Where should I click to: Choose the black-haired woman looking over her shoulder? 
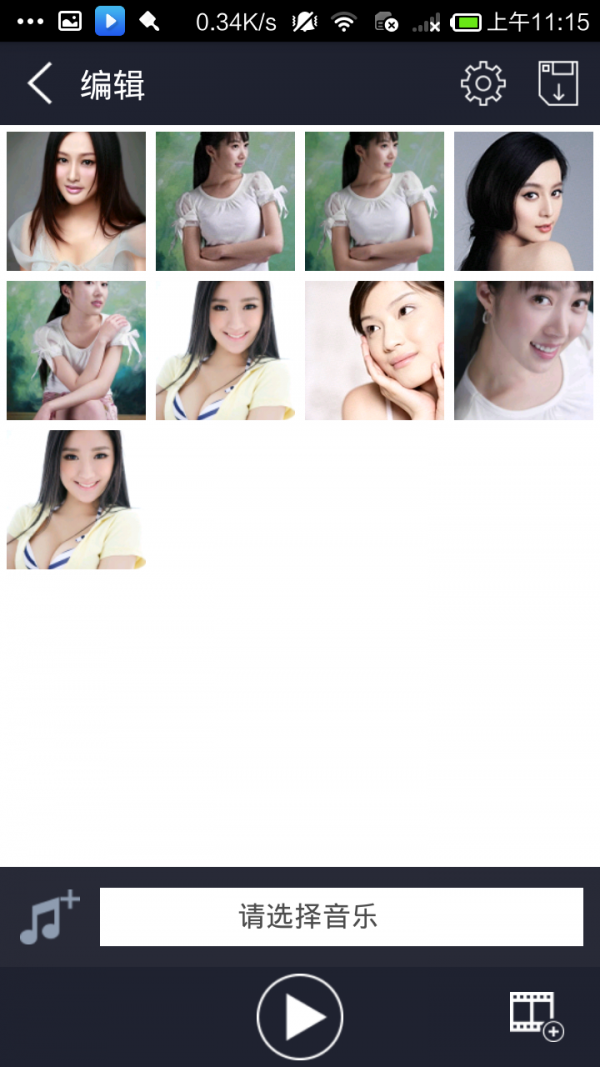tap(523, 201)
